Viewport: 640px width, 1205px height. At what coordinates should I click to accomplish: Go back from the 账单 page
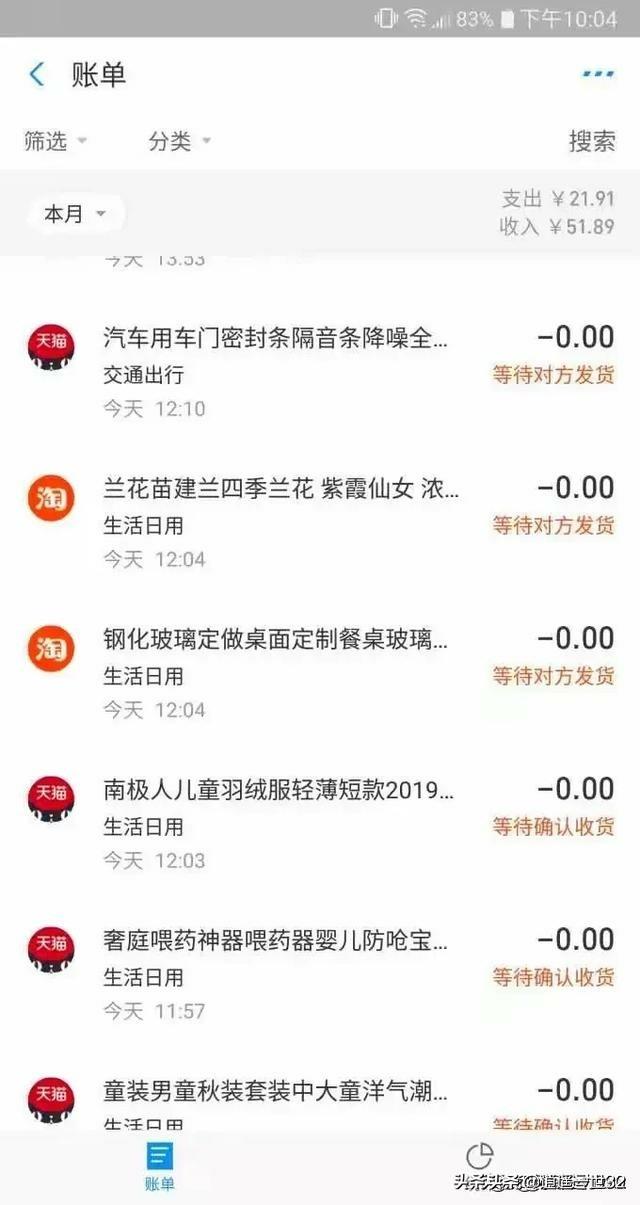pos(37,74)
